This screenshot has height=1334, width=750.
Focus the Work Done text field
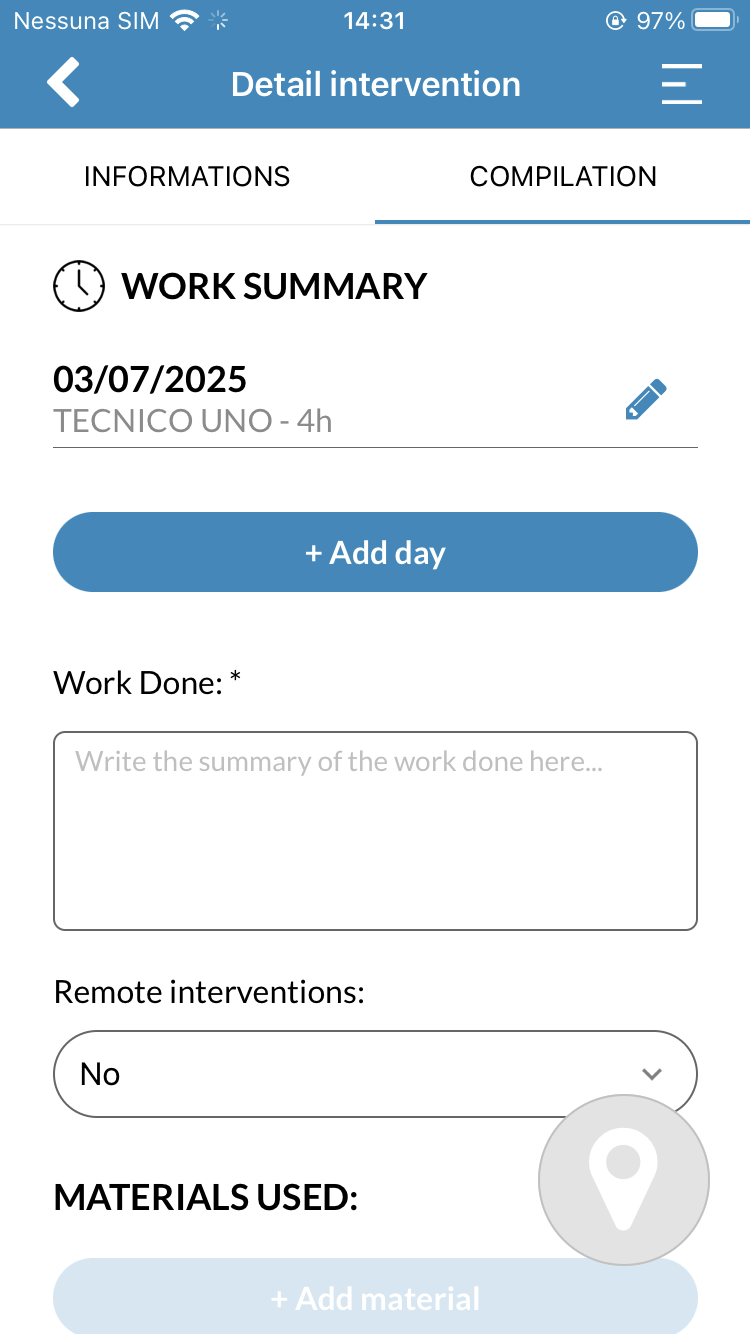point(375,831)
